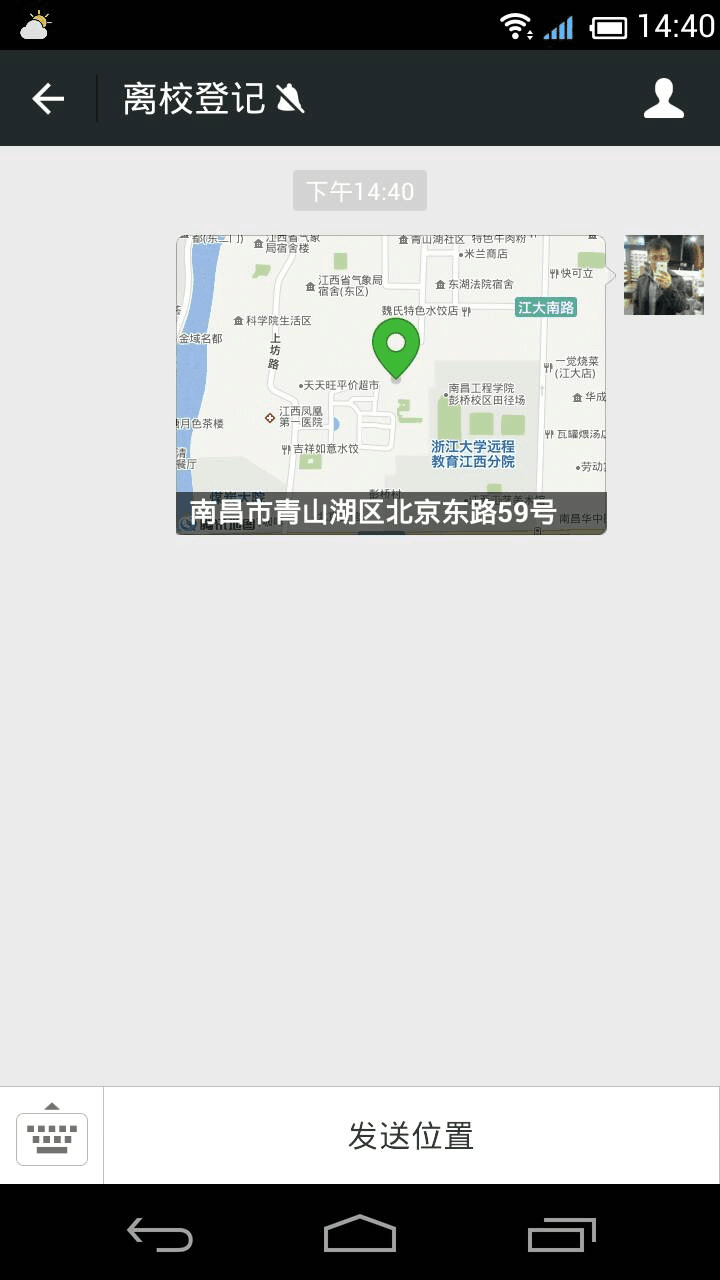Tap the muted-notifications icon beside the chat title

(x=290, y=99)
